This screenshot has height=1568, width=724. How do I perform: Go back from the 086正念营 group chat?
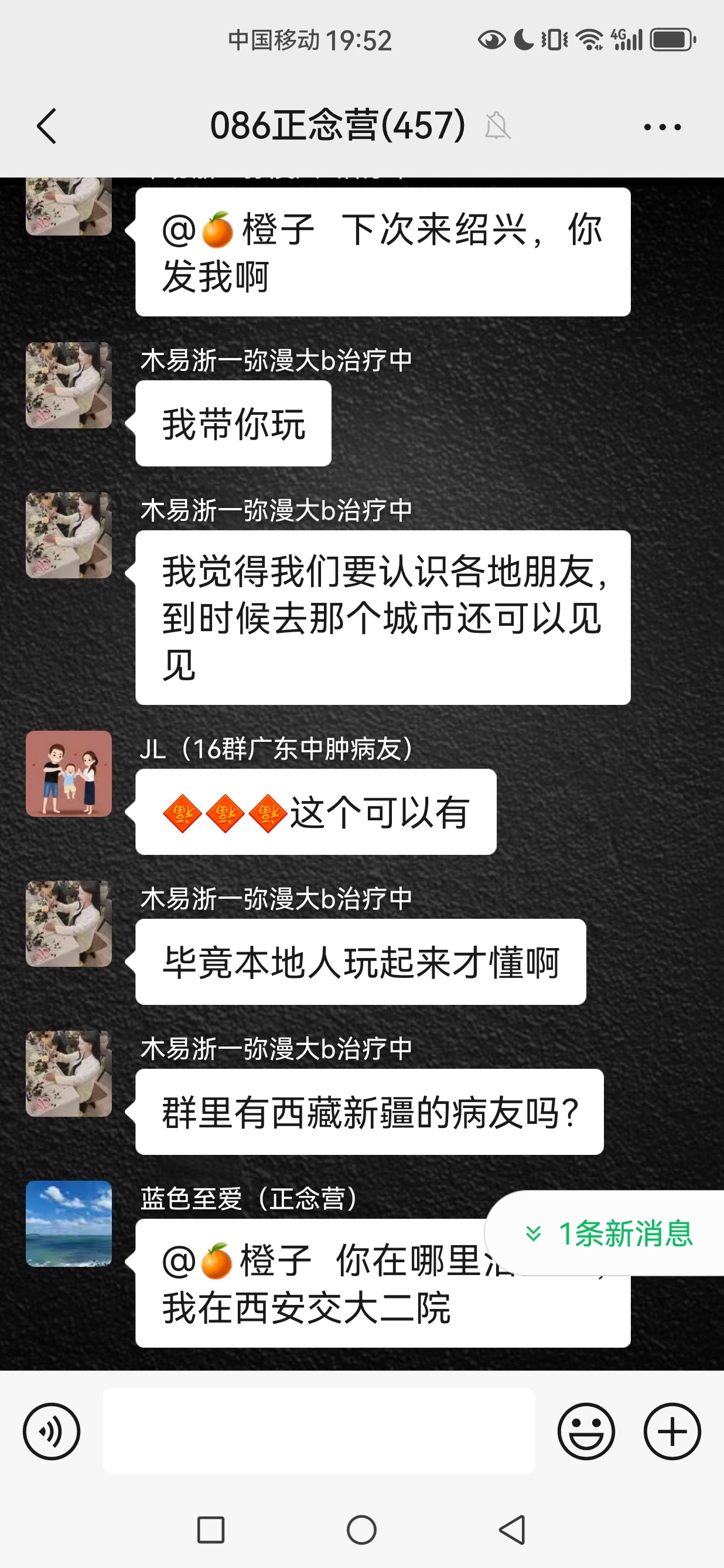47,126
